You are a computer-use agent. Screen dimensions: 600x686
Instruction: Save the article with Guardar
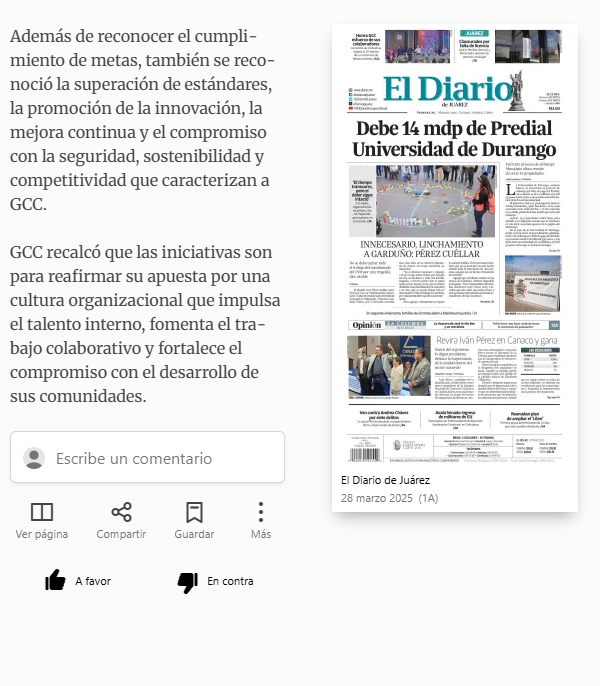pyautogui.click(x=194, y=521)
